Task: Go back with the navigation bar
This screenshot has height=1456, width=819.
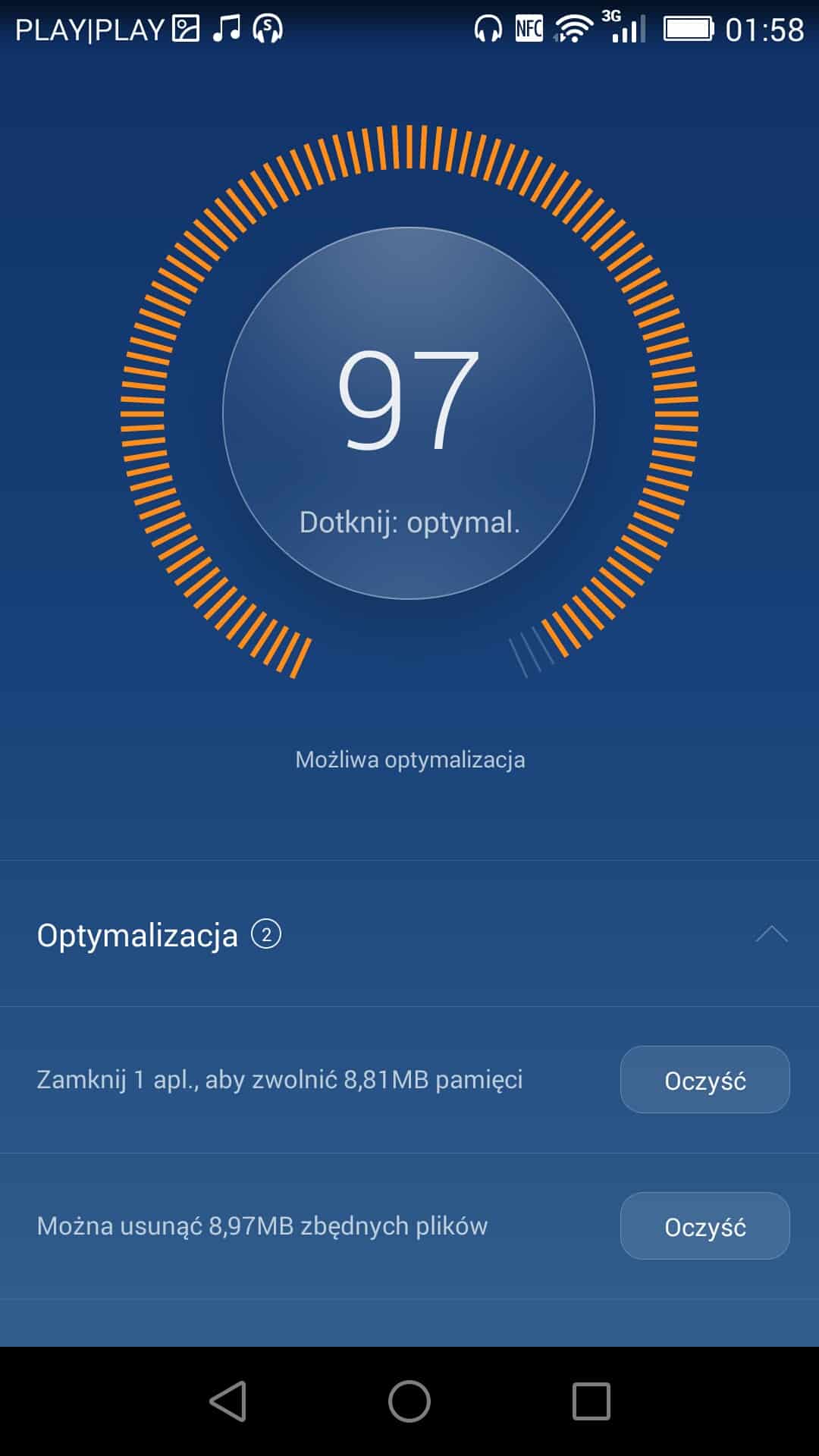Action: pos(228,1401)
